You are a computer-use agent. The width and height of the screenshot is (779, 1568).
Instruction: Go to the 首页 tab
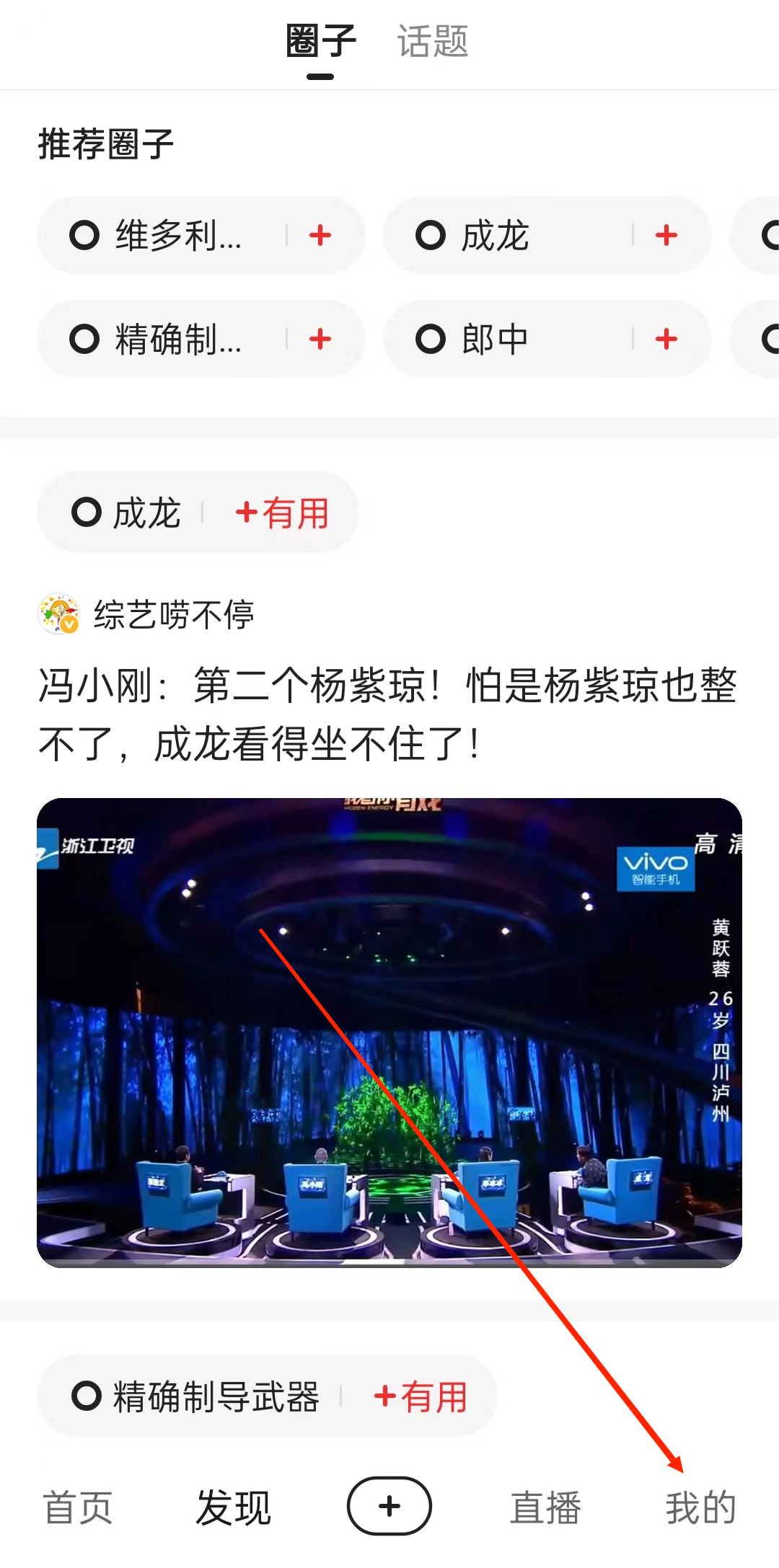click(x=78, y=1507)
